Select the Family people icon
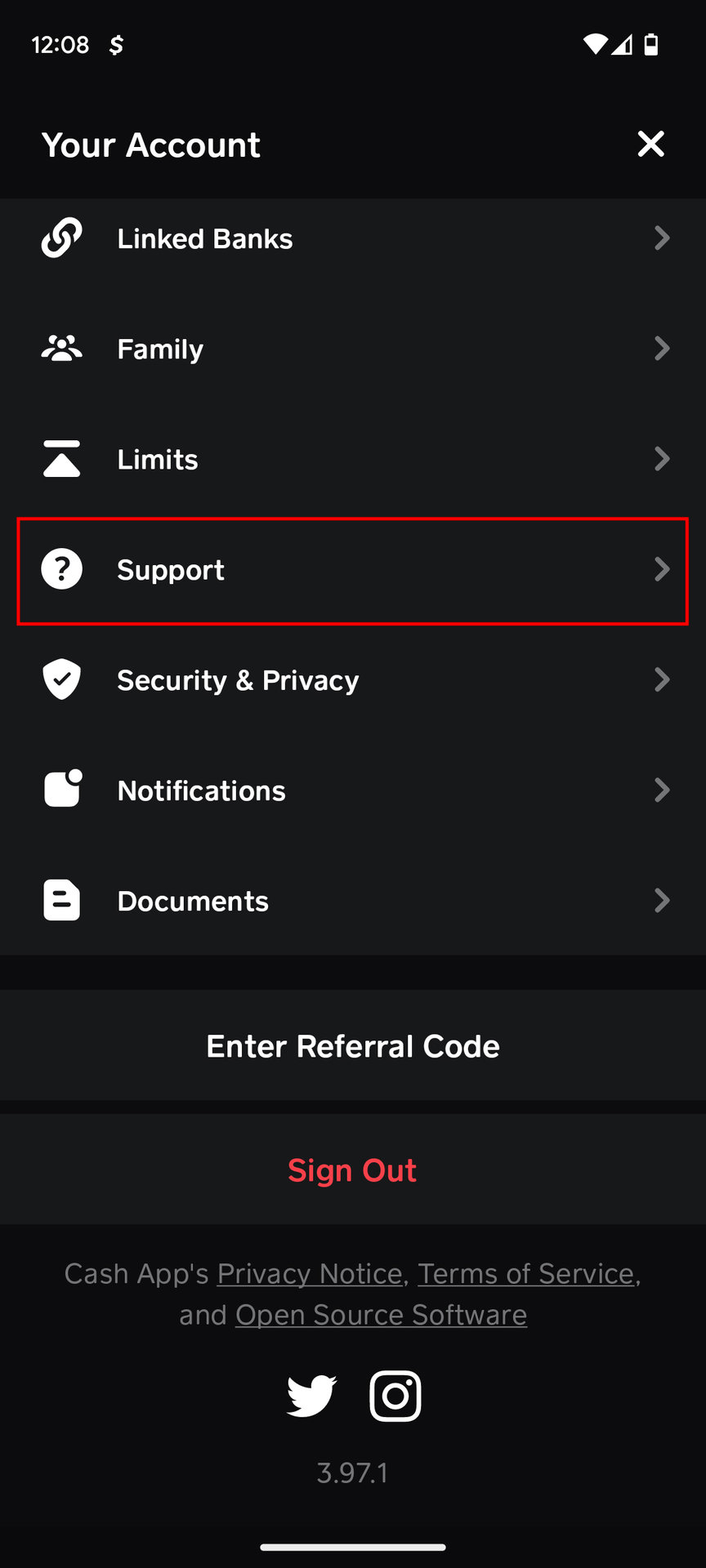 (x=61, y=348)
